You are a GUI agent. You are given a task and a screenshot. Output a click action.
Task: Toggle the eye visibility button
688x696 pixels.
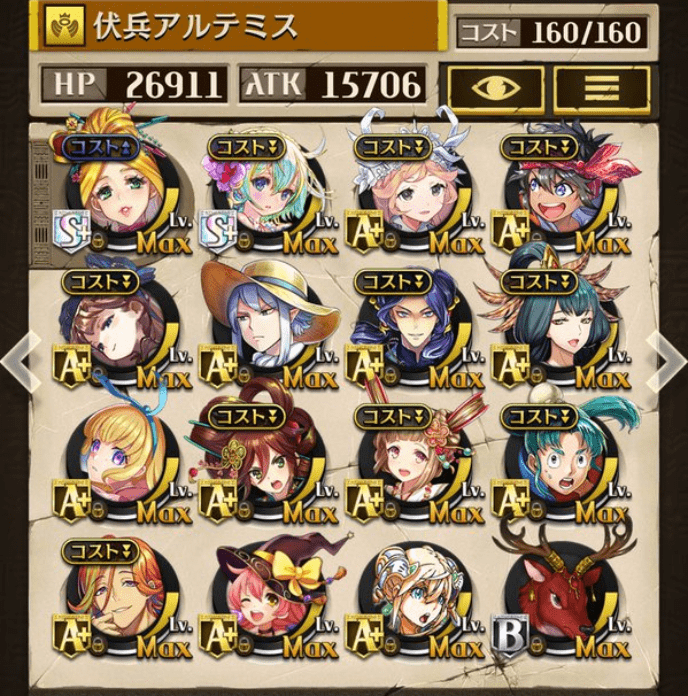click(x=495, y=89)
